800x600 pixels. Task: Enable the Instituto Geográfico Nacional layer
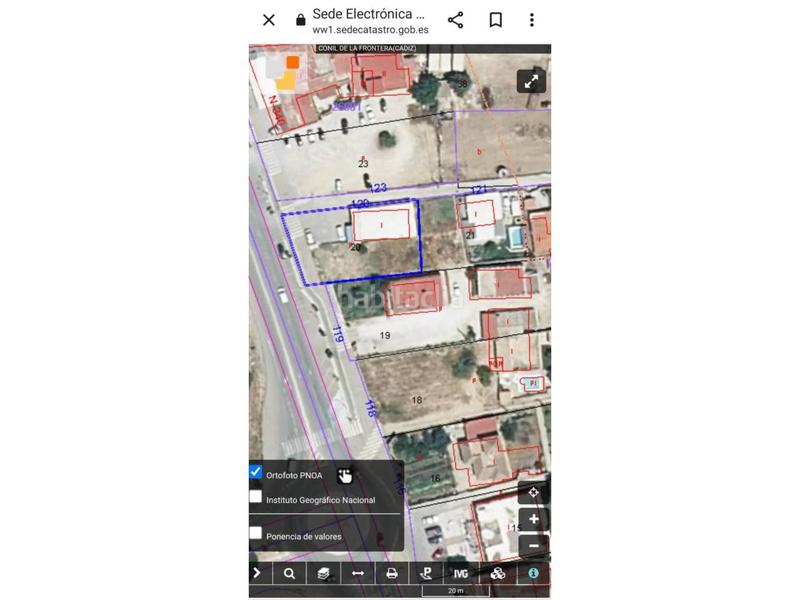click(x=256, y=497)
